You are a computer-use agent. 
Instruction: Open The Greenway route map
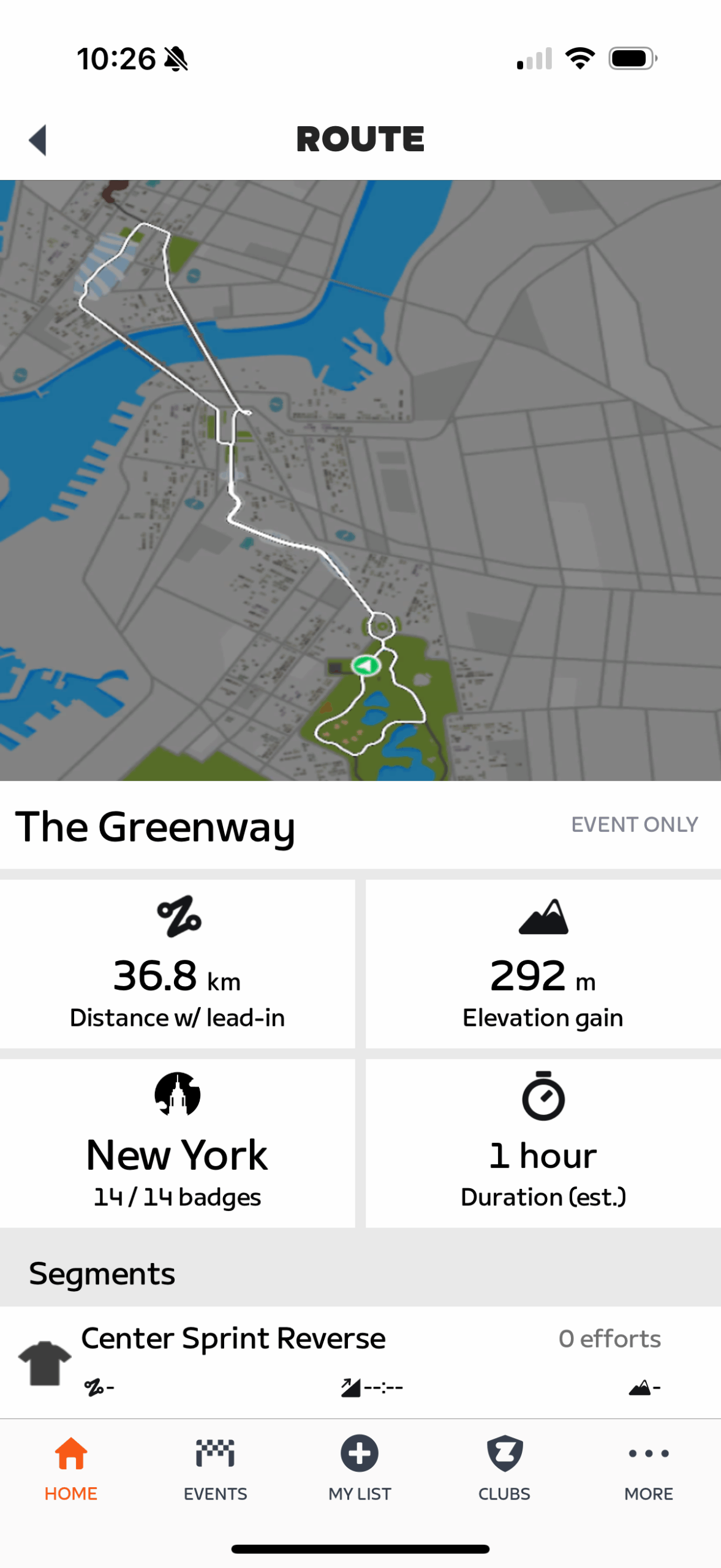[x=360, y=480]
